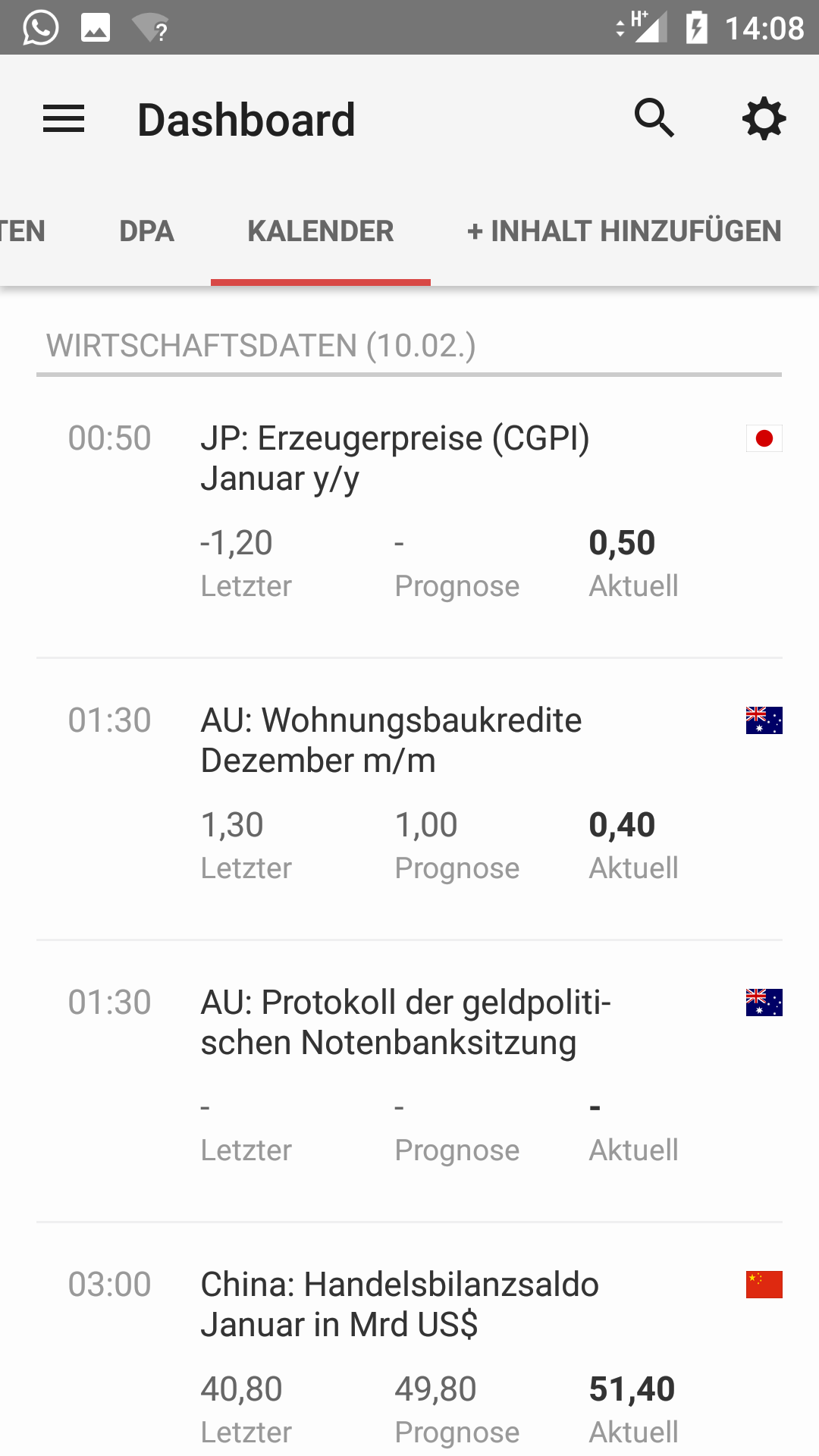View AU: Protokoll der geldpolitischen Notenbanksitzung

click(x=409, y=1081)
